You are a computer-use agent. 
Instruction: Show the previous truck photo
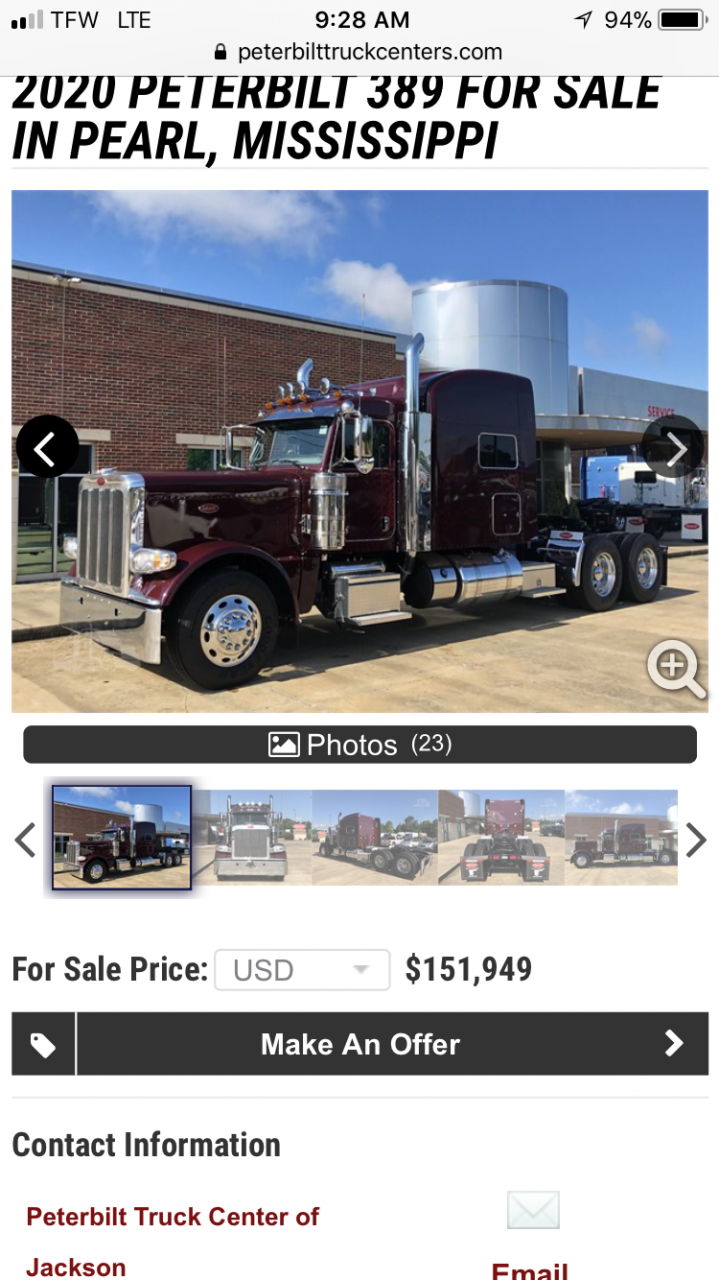click(47, 447)
